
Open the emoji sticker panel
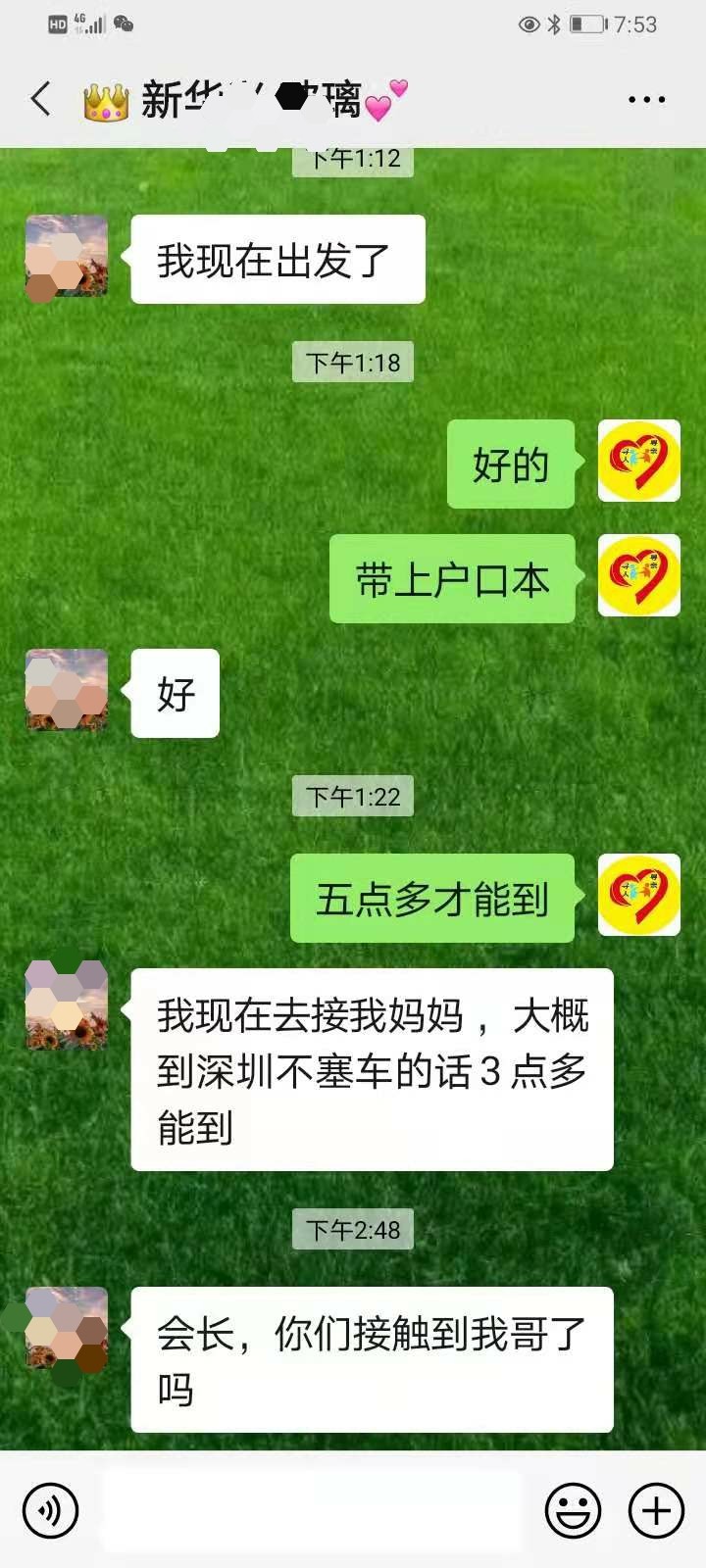point(573,1510)
